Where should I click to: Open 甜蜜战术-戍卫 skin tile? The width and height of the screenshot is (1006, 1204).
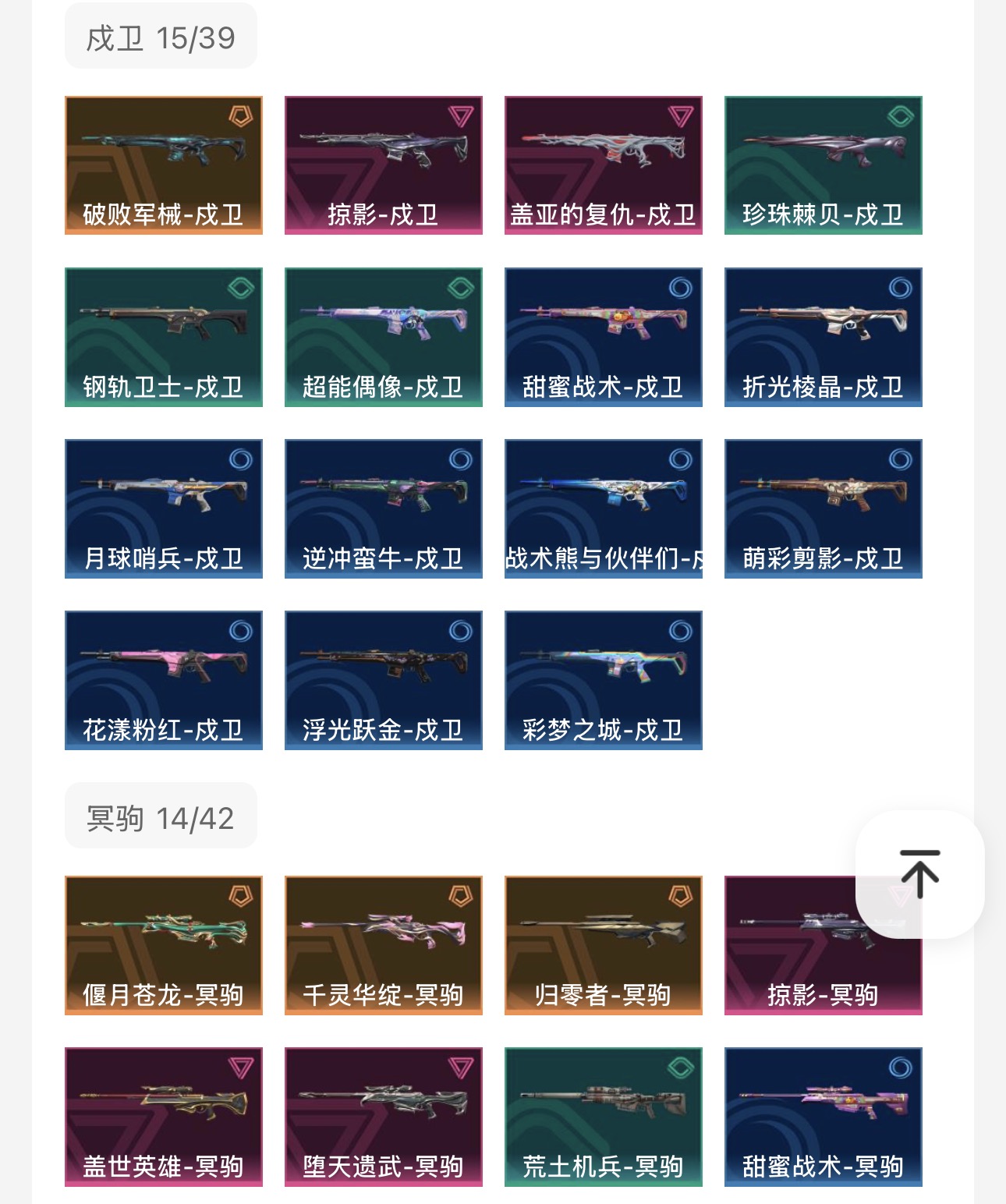point(604,337)
